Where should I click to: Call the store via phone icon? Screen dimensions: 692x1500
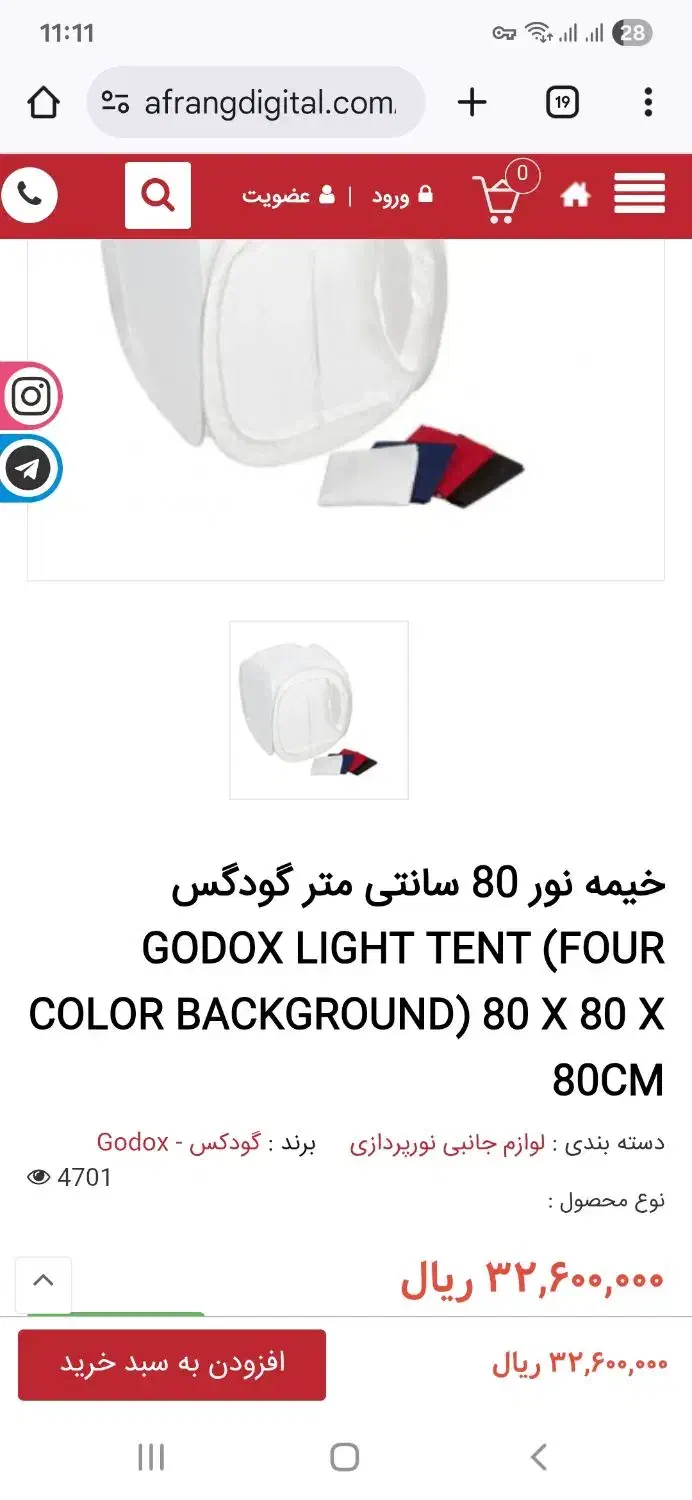pyautogui.click(x=30, y=196)
